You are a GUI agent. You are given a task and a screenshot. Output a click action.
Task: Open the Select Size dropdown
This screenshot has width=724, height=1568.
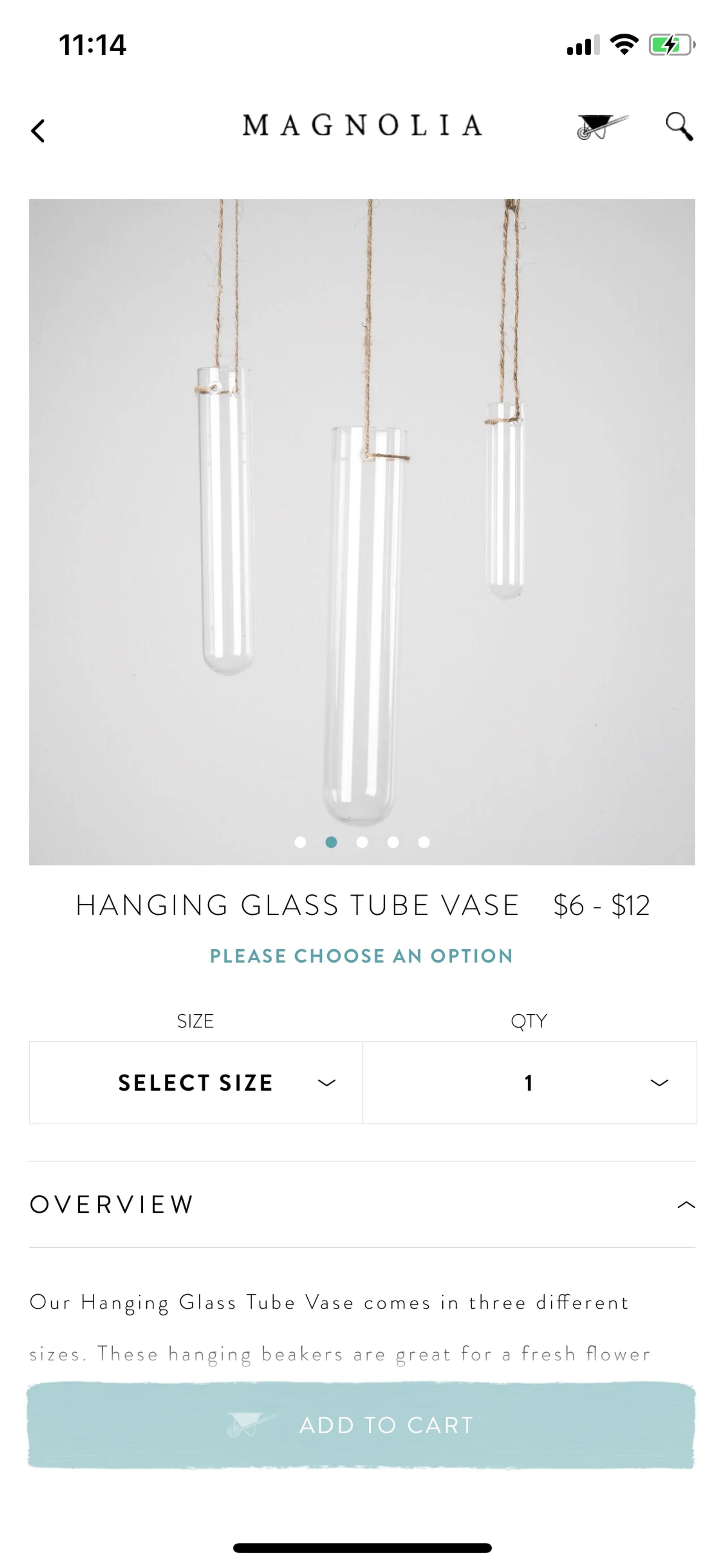click(x=196, y=1082)
